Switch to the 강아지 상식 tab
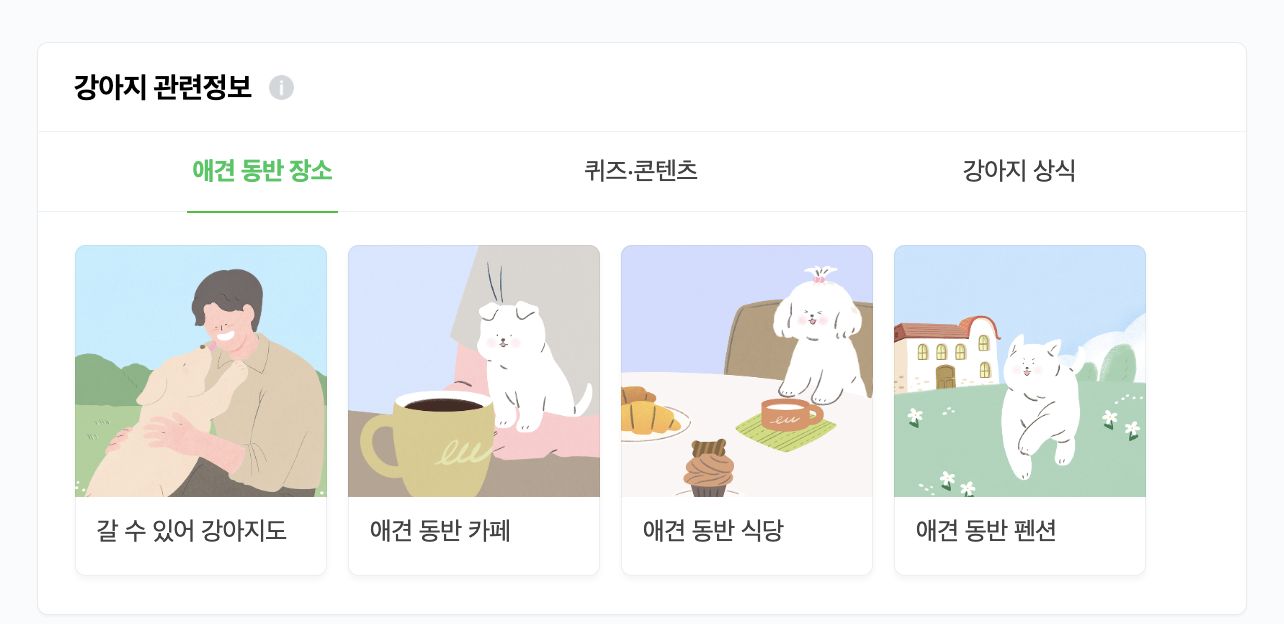The width and height of the screenshot is (1284, 624). [1019, 171]
